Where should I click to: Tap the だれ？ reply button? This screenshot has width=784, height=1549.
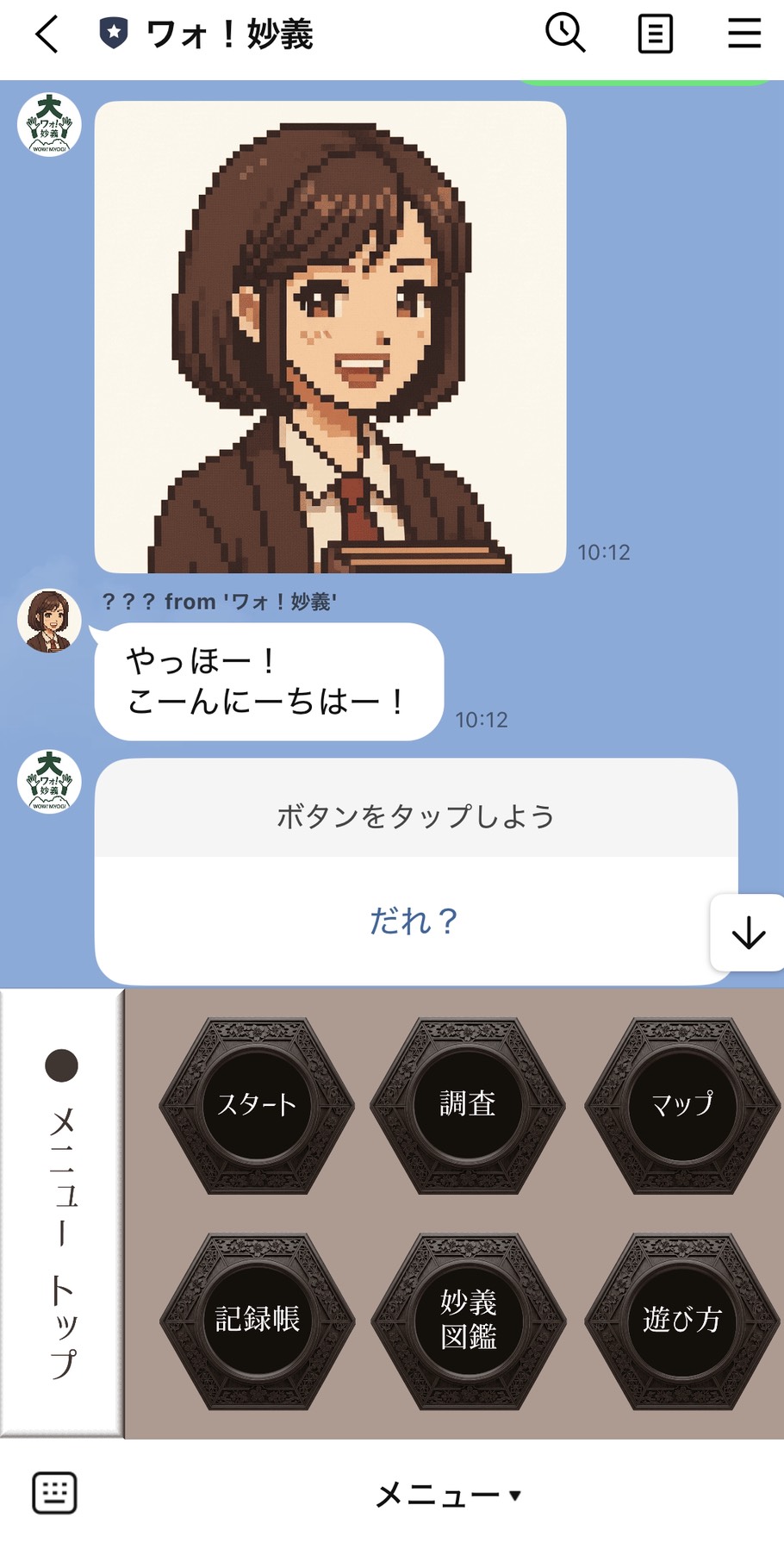tap(415, 921)
